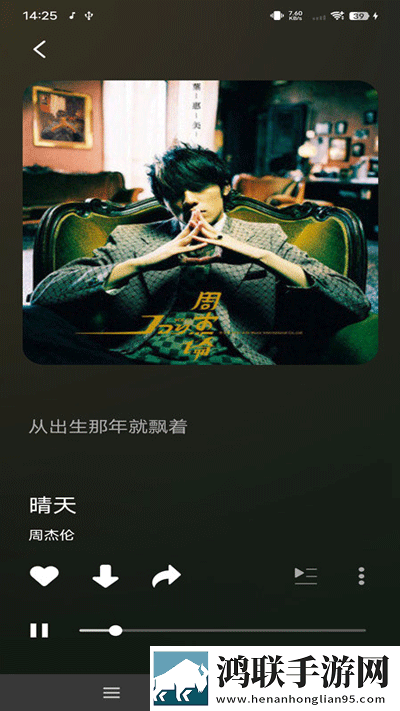The image size is (400, 711).
Task: Share the song with the arrow icon
Action: point(166,576)
